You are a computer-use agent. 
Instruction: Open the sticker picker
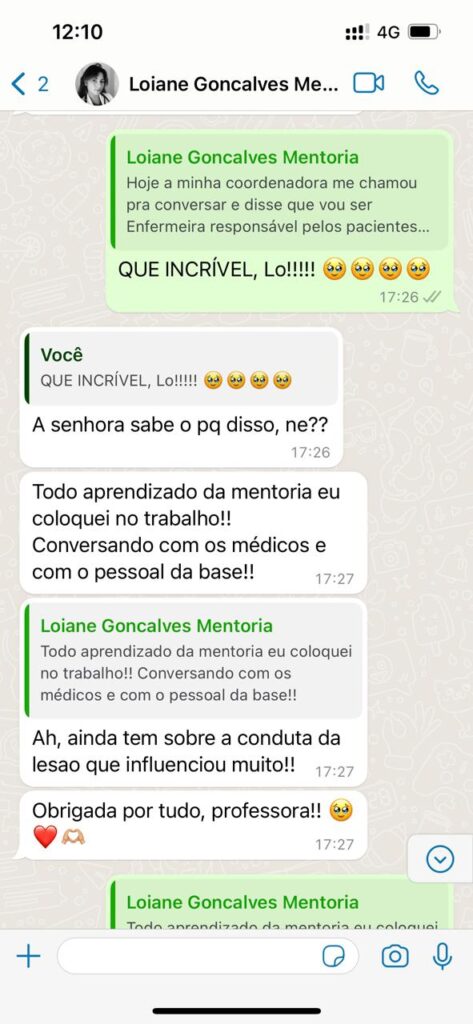pos(334,957)
